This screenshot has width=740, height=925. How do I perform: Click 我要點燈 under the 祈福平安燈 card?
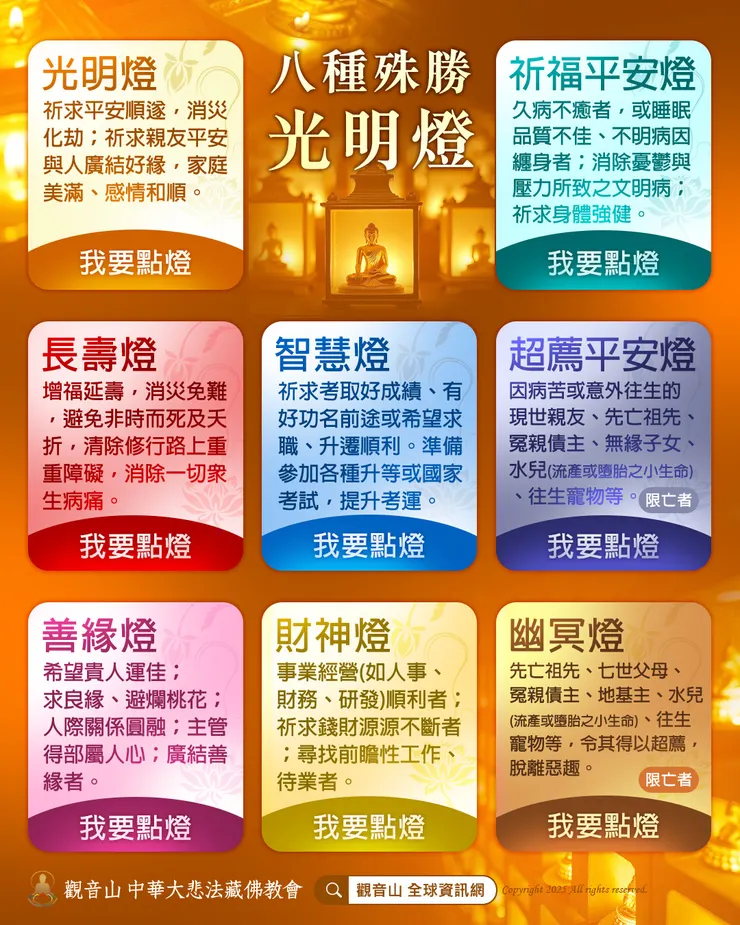pos(603,261)
